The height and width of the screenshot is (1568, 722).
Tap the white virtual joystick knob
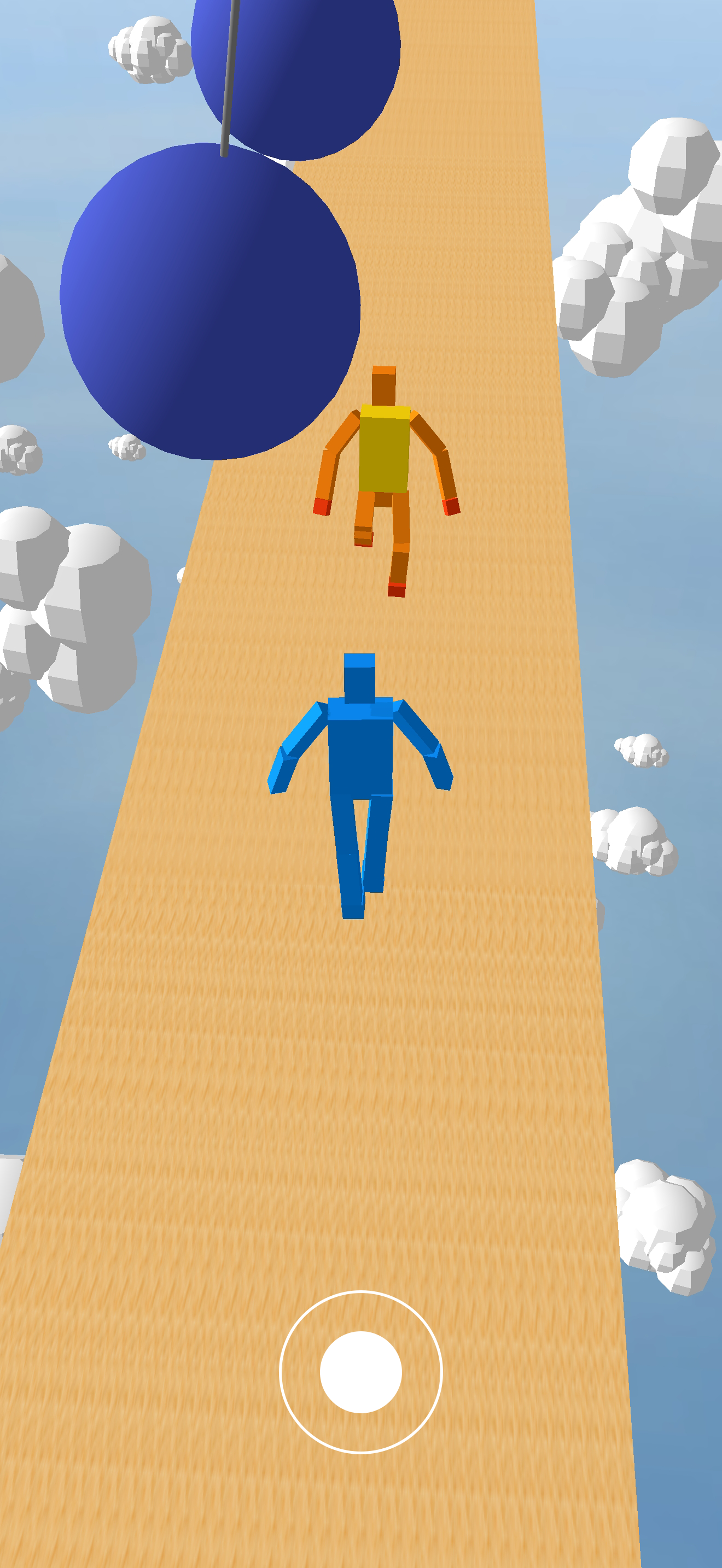point(360,1372)
